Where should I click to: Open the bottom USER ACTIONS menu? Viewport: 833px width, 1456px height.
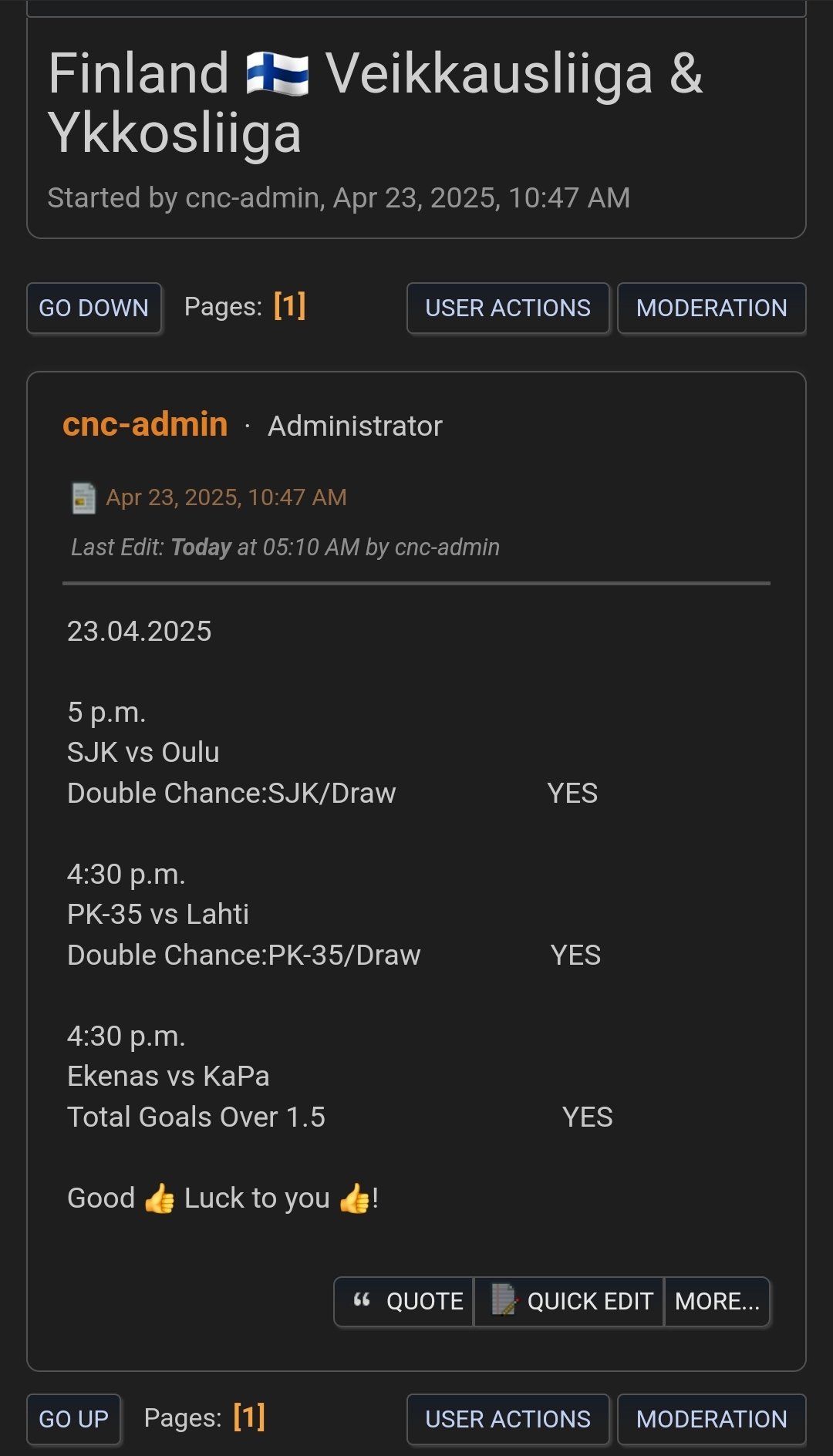(x=508, y=1419)
